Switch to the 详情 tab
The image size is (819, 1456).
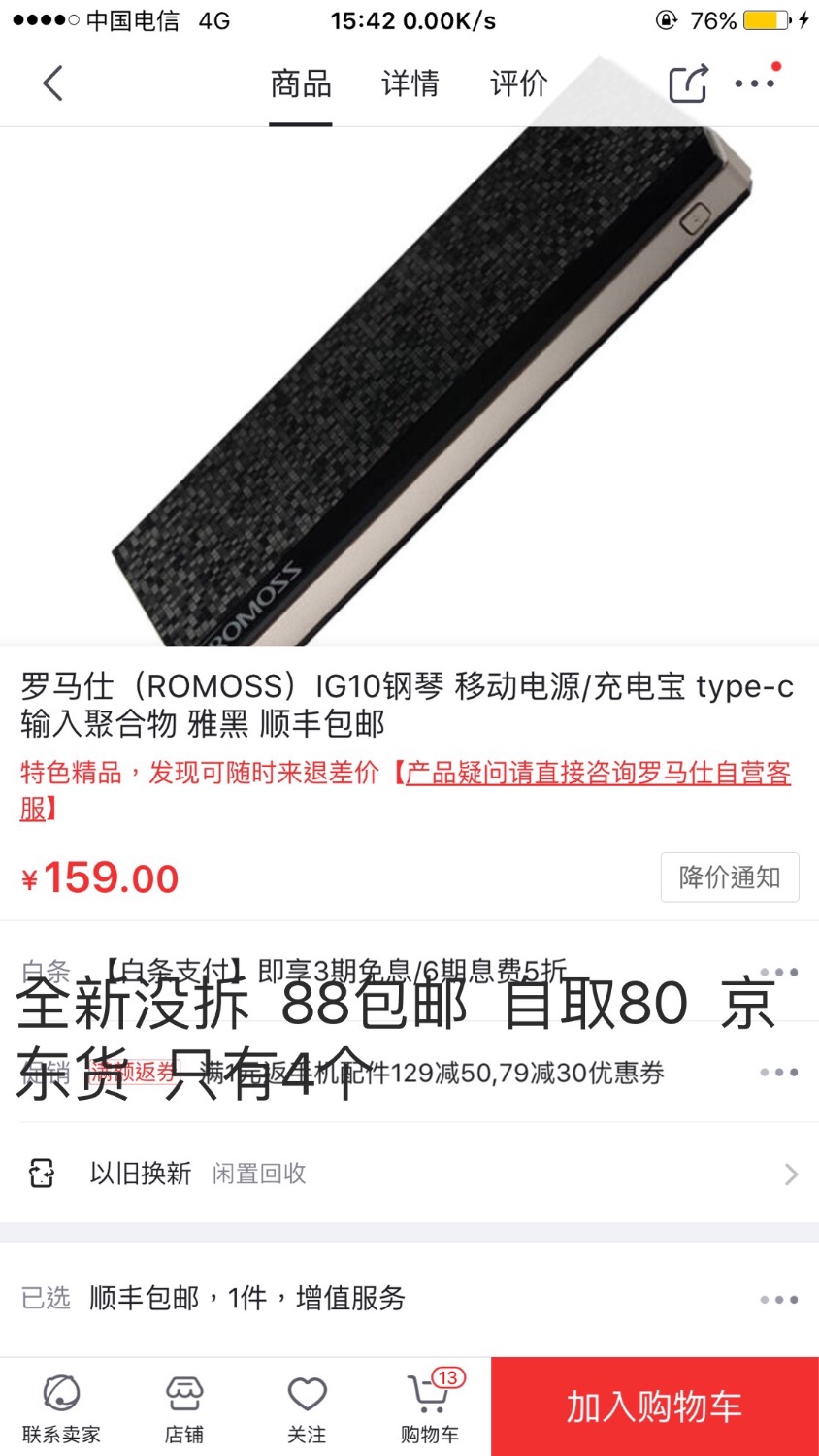click(409, 83)
